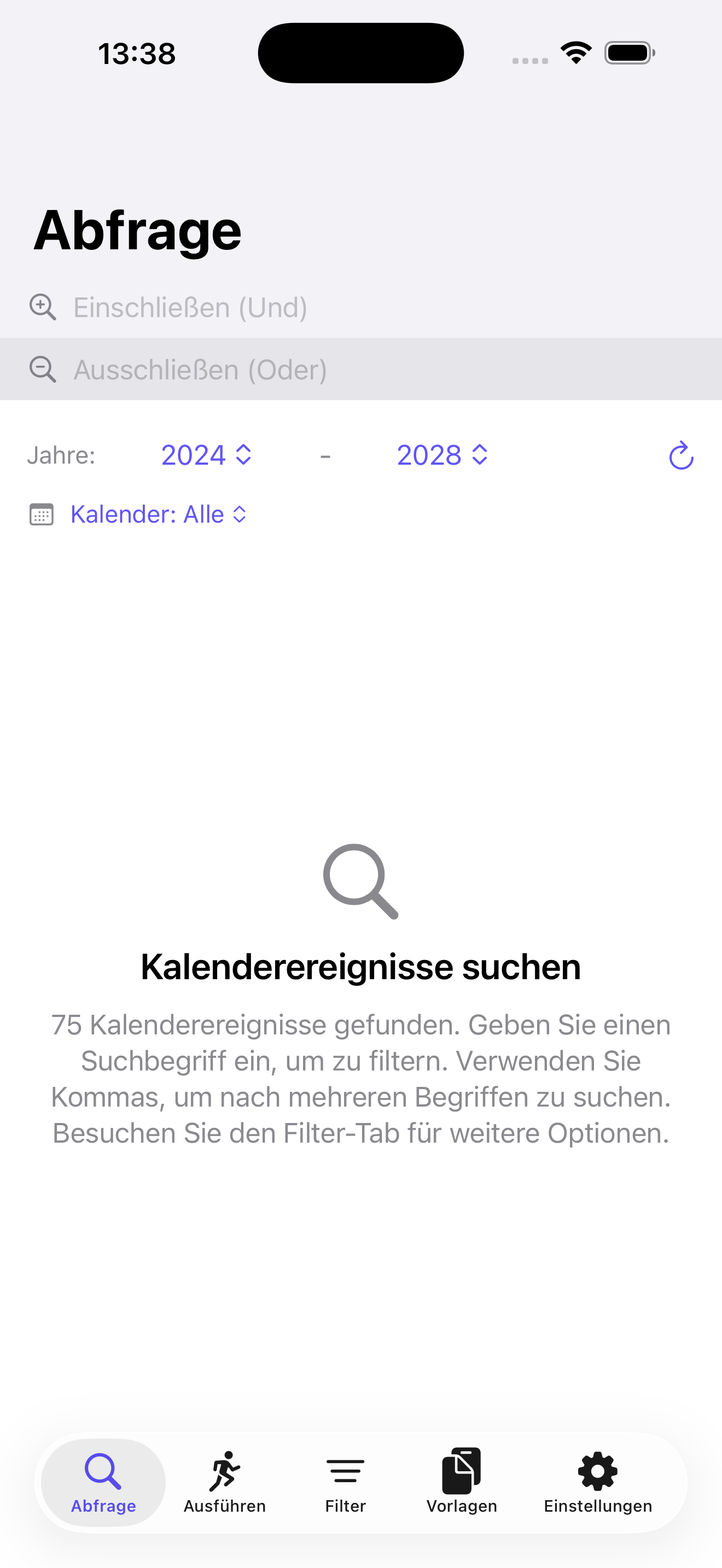Go to the Vorlagen tab
The width and height of the screenshot is (722, 1568).
tap(462, 1482)
